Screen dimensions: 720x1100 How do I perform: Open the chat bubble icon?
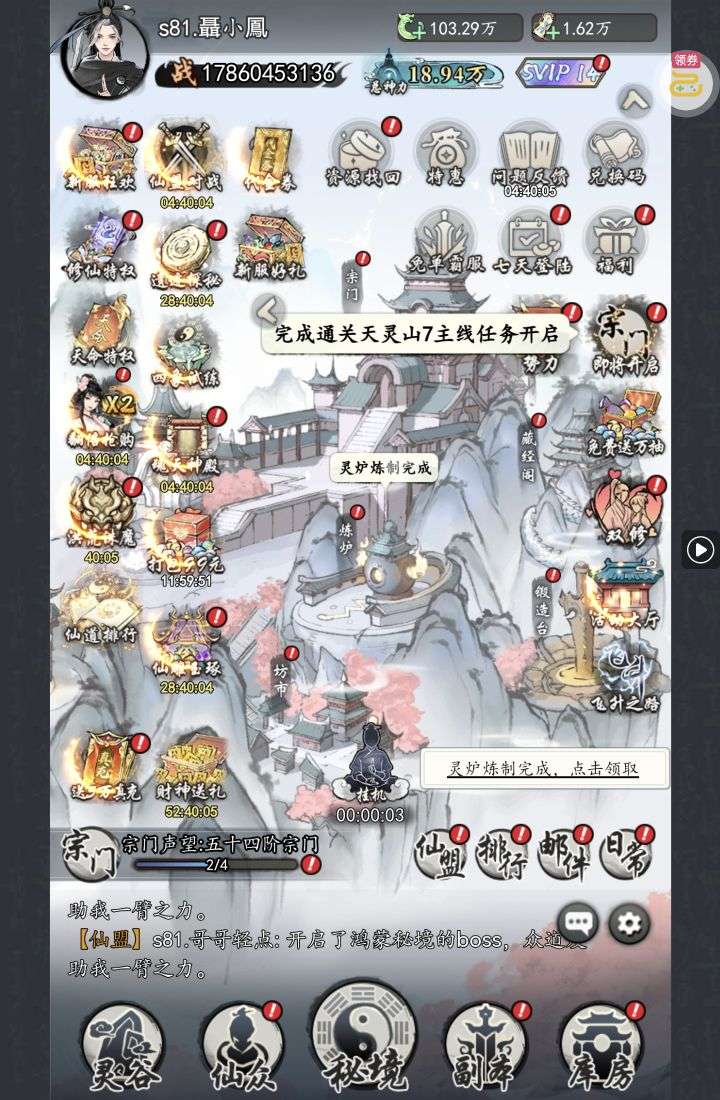click(577, 923)
